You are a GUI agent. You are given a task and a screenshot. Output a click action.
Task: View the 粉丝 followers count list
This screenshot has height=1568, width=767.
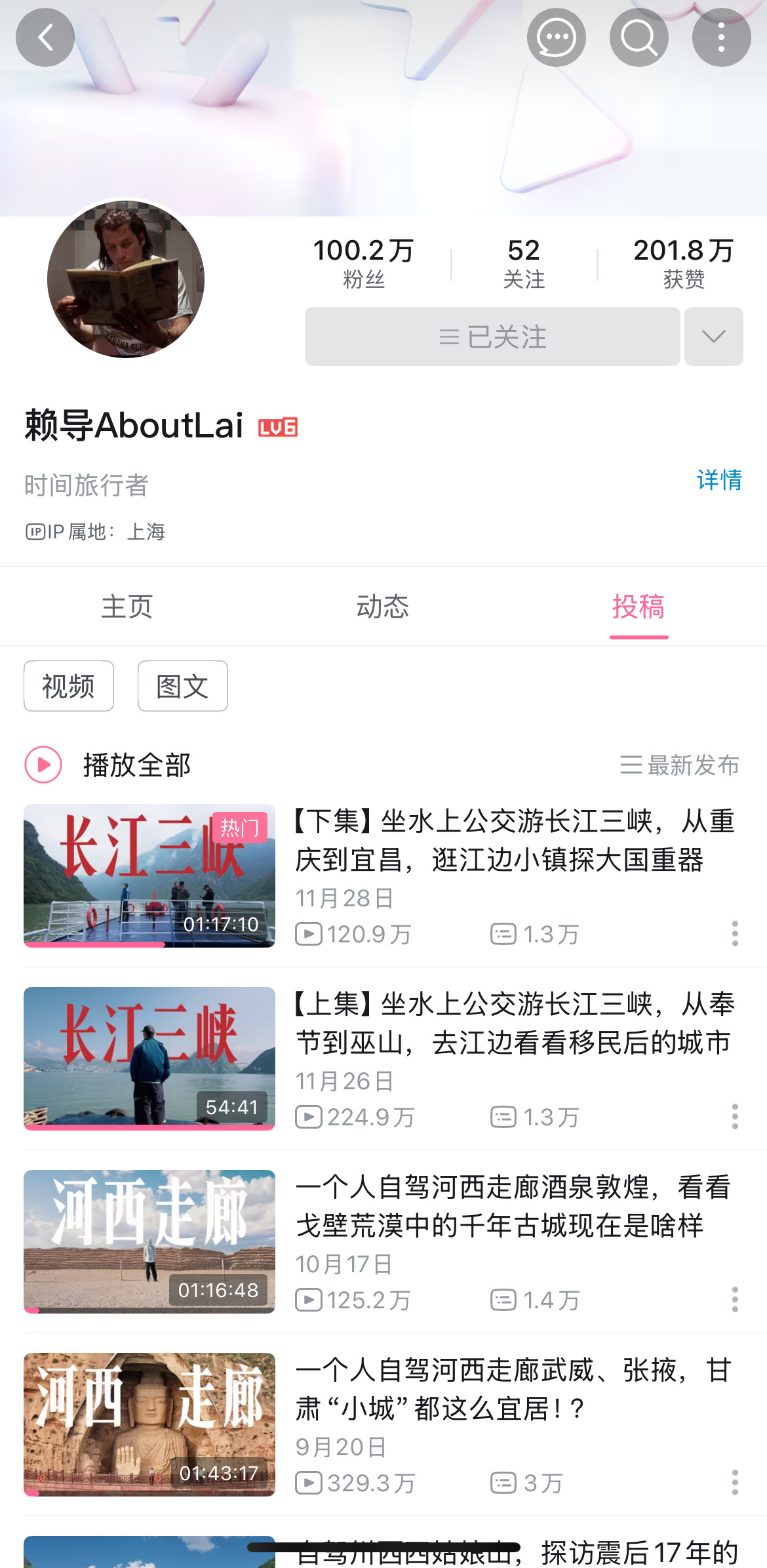363,264
